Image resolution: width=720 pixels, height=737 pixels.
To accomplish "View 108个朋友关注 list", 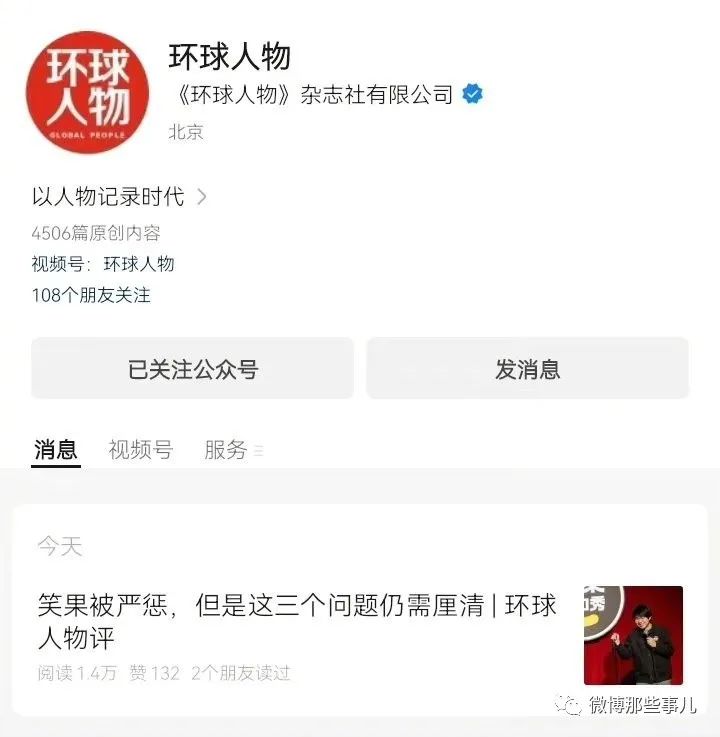I will pos(91,295).
